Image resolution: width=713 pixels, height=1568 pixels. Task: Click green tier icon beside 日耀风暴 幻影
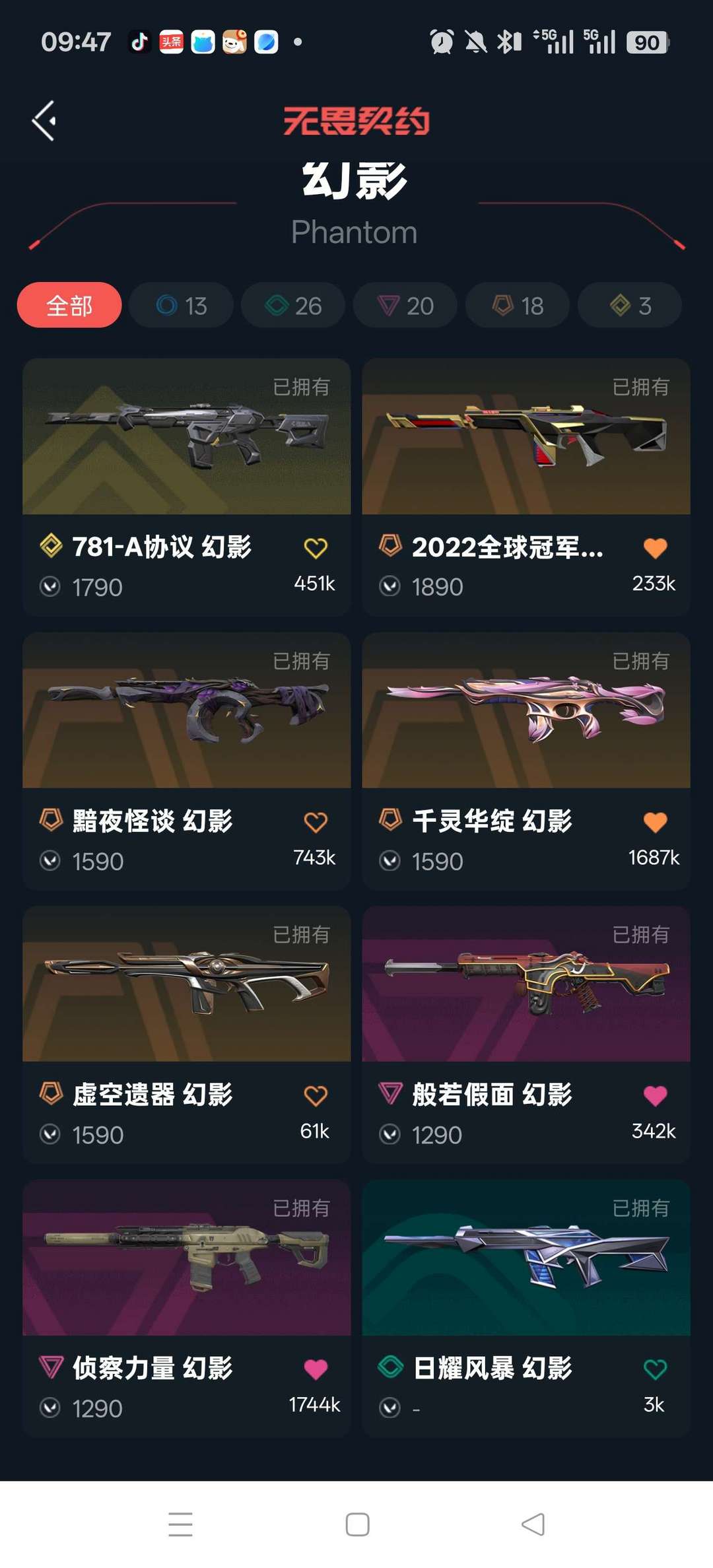point(390,1369)
